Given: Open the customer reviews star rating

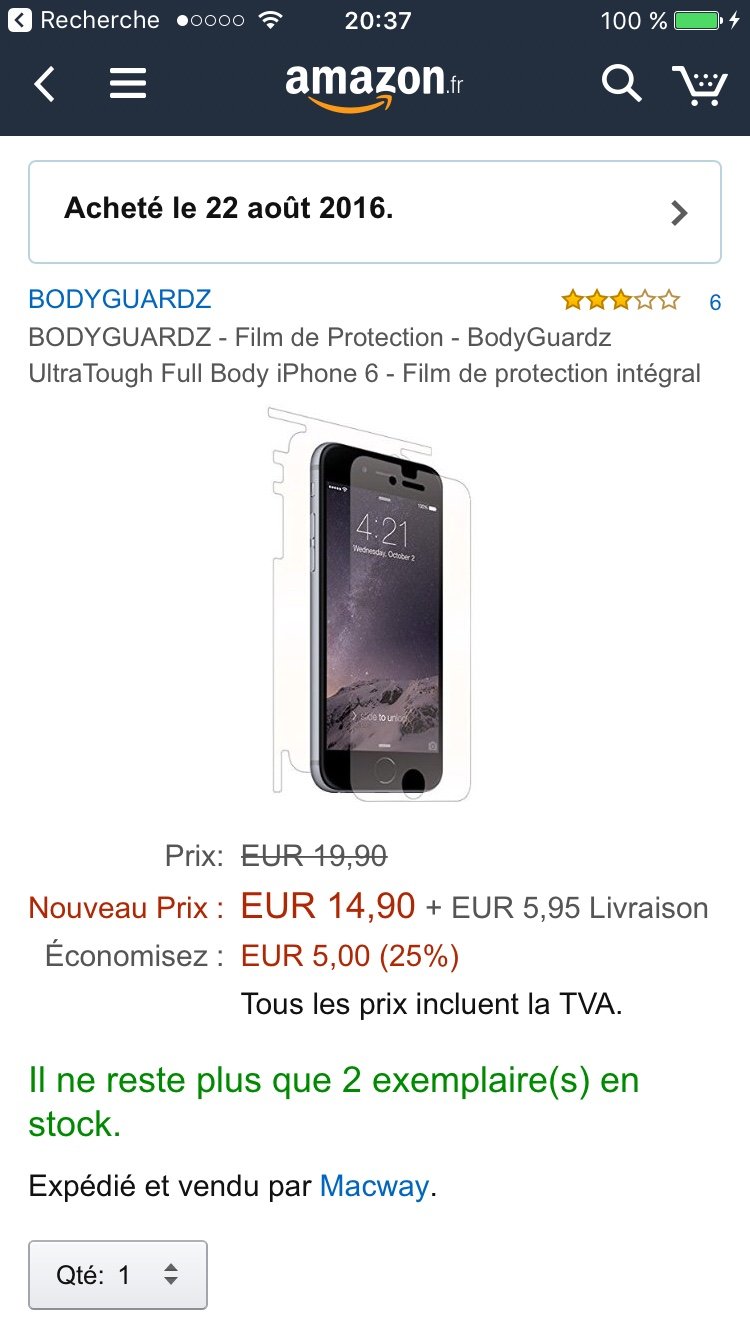Looking at the screenshot, I should 620,300.
